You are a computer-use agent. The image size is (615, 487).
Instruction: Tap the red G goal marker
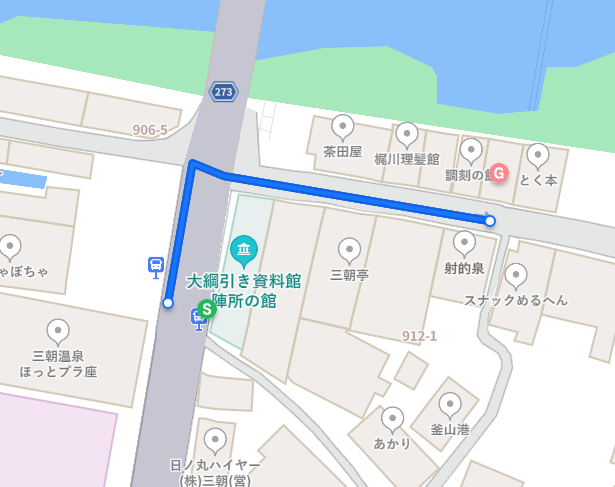tap(500, 173)
